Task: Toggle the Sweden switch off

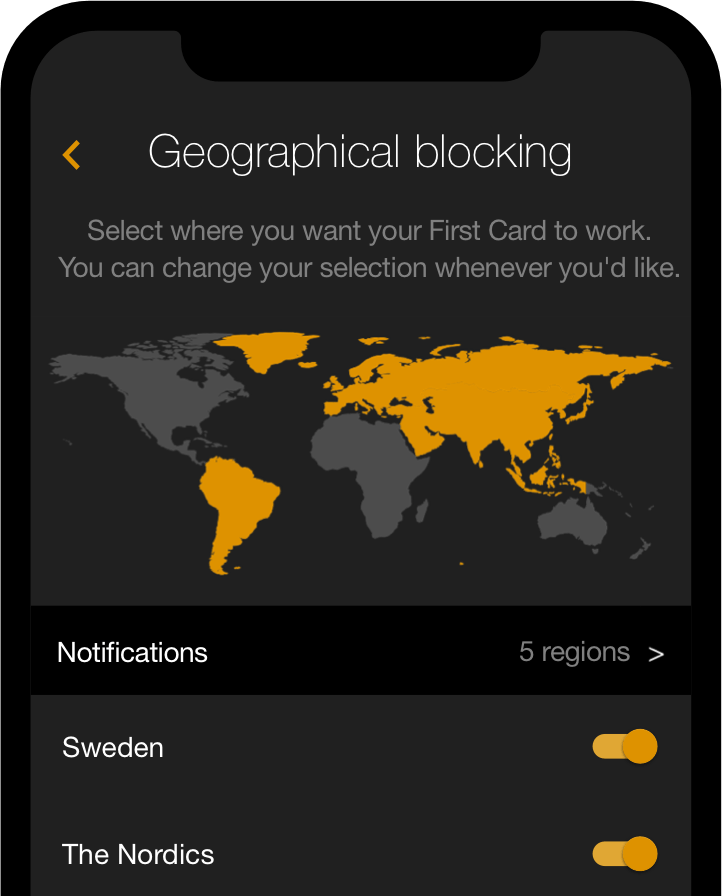Action: point(625,747)
